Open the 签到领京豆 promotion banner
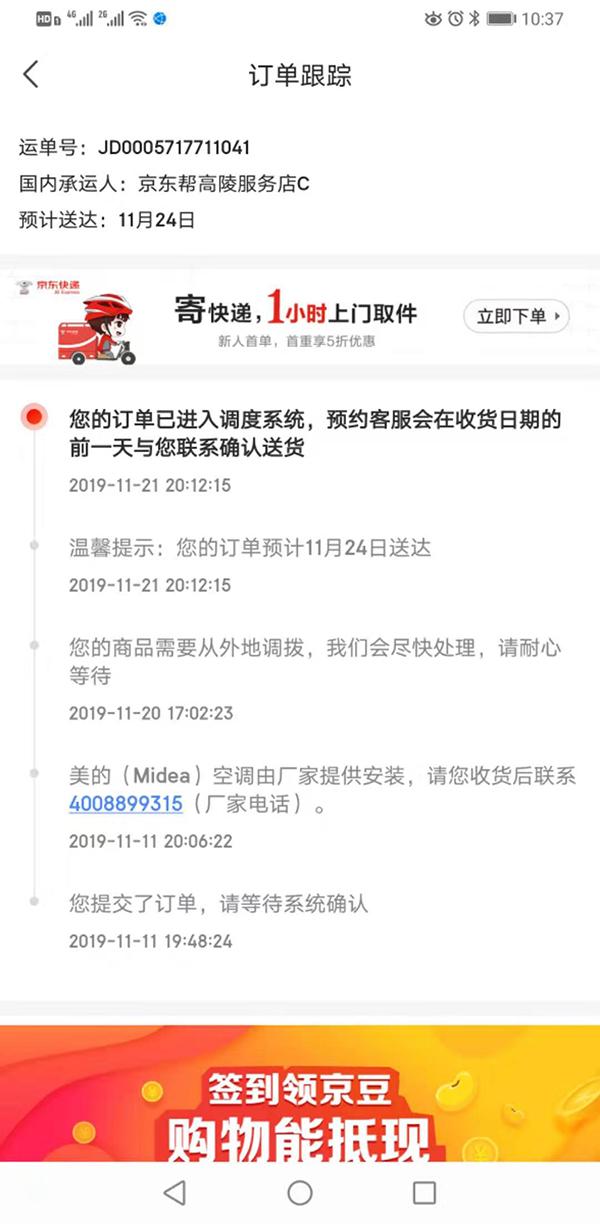 click(300, 1093)
